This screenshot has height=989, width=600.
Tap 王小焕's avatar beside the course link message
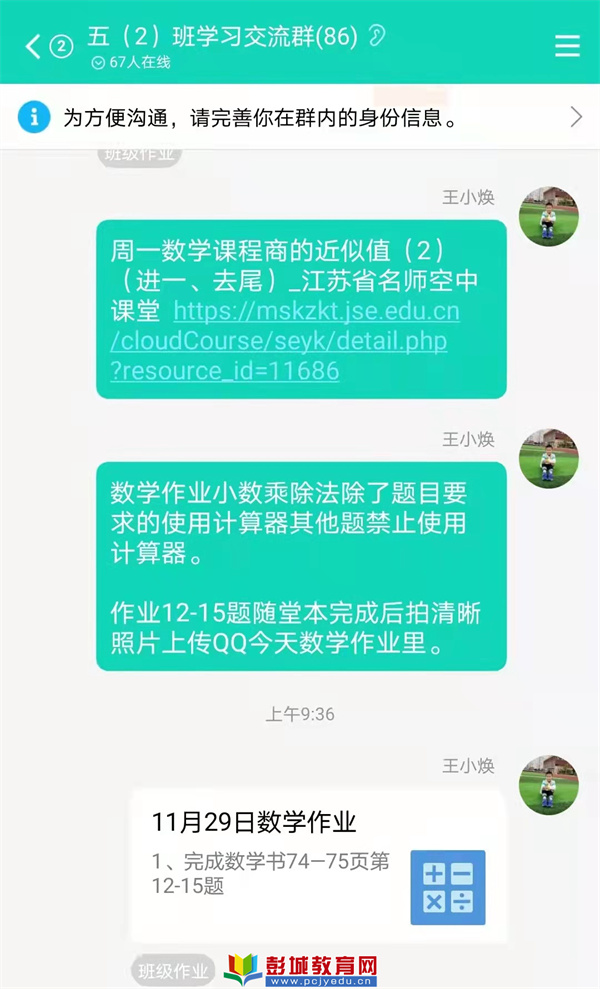tap(548, 217)
